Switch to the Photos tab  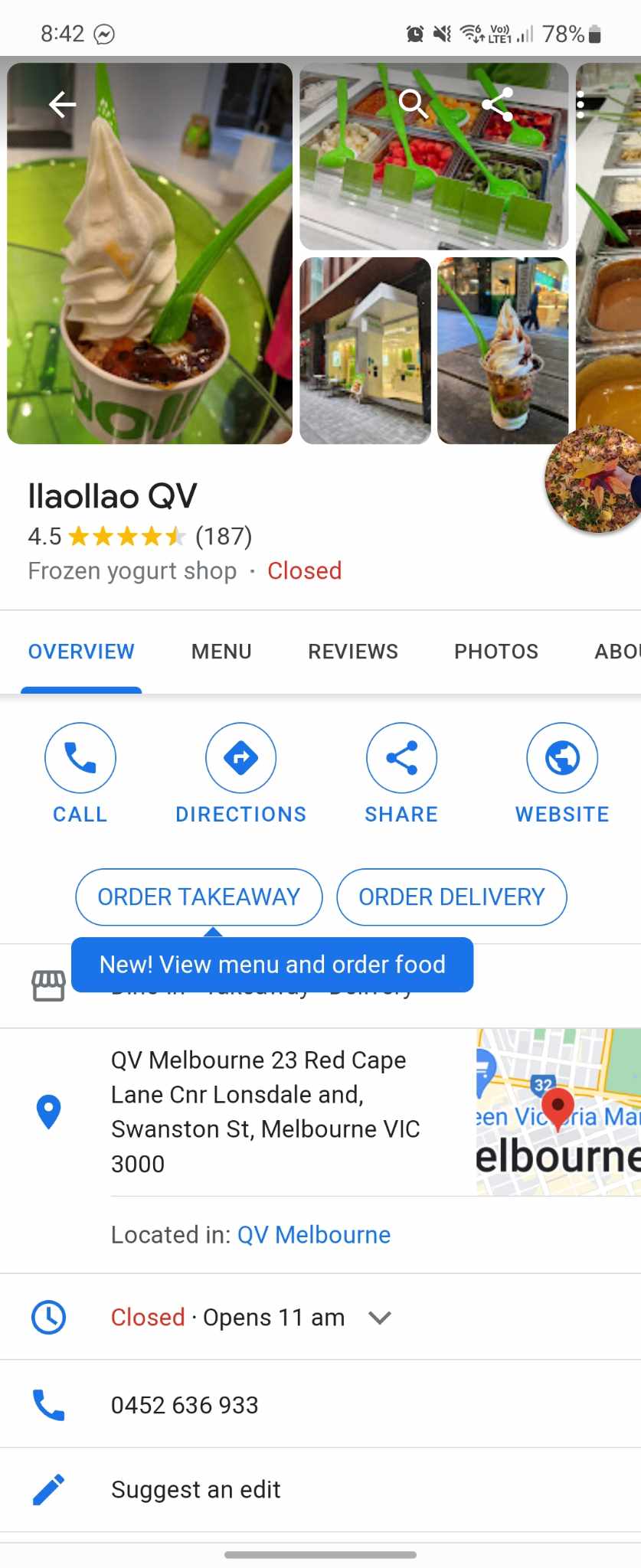click(x=496, y=652)
